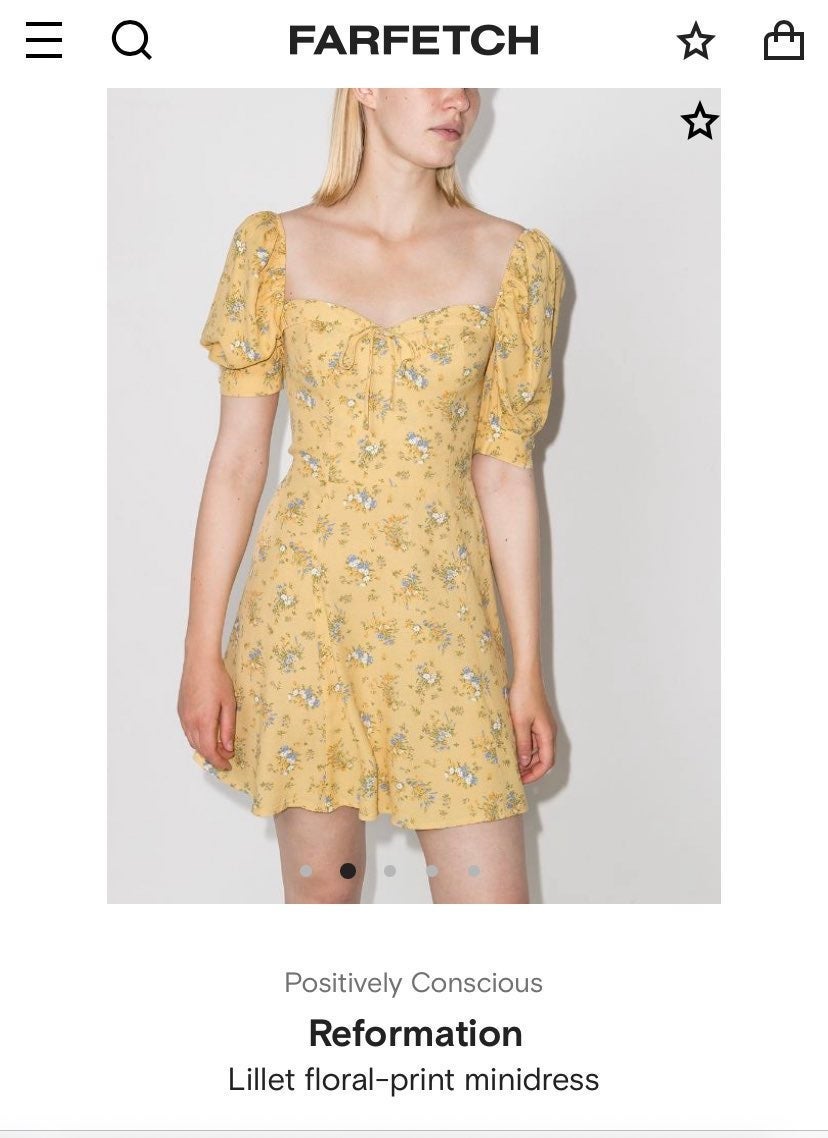The image size is (828, 1138).
Task: Open the search magnifier
Action: pos(131,41)
